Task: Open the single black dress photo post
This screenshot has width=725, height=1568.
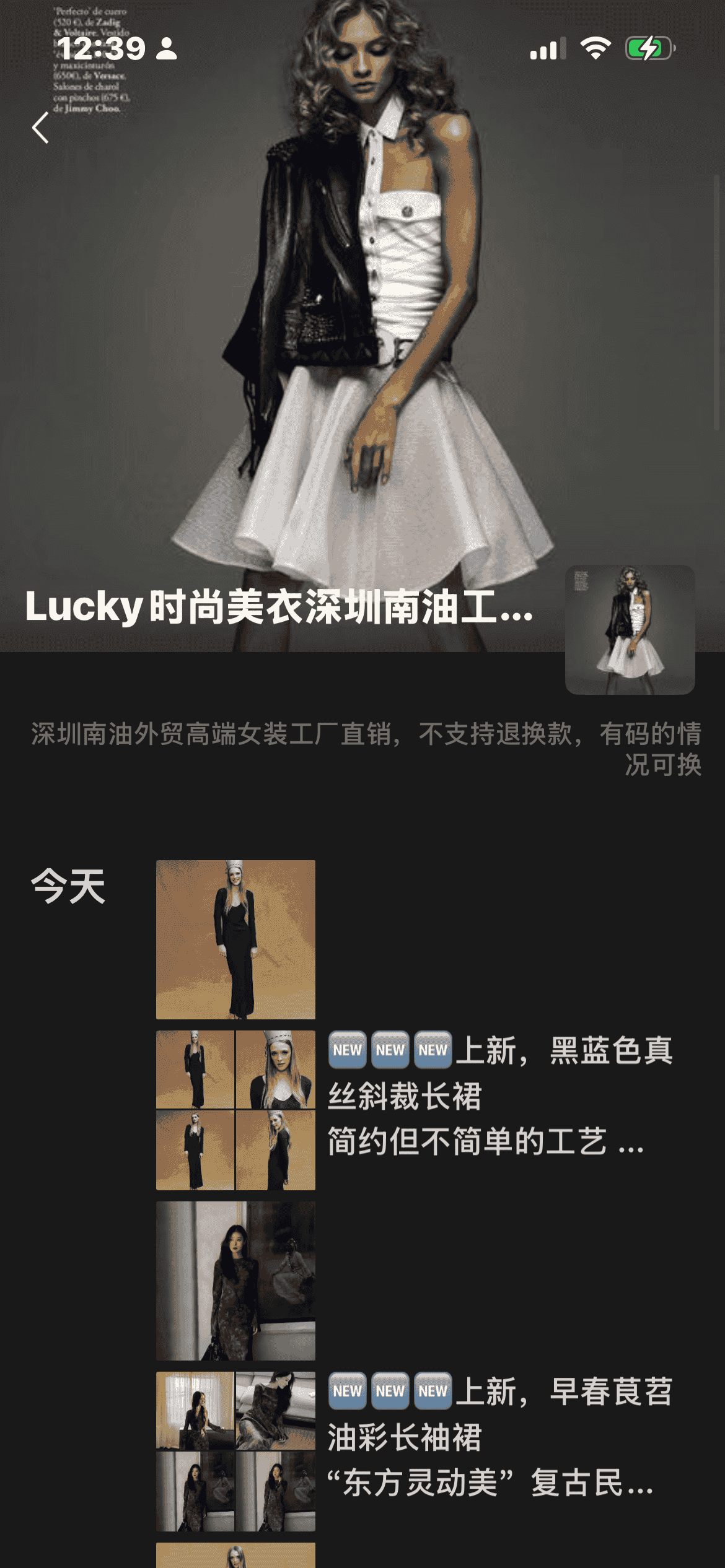Action: [x=235, y=939]
